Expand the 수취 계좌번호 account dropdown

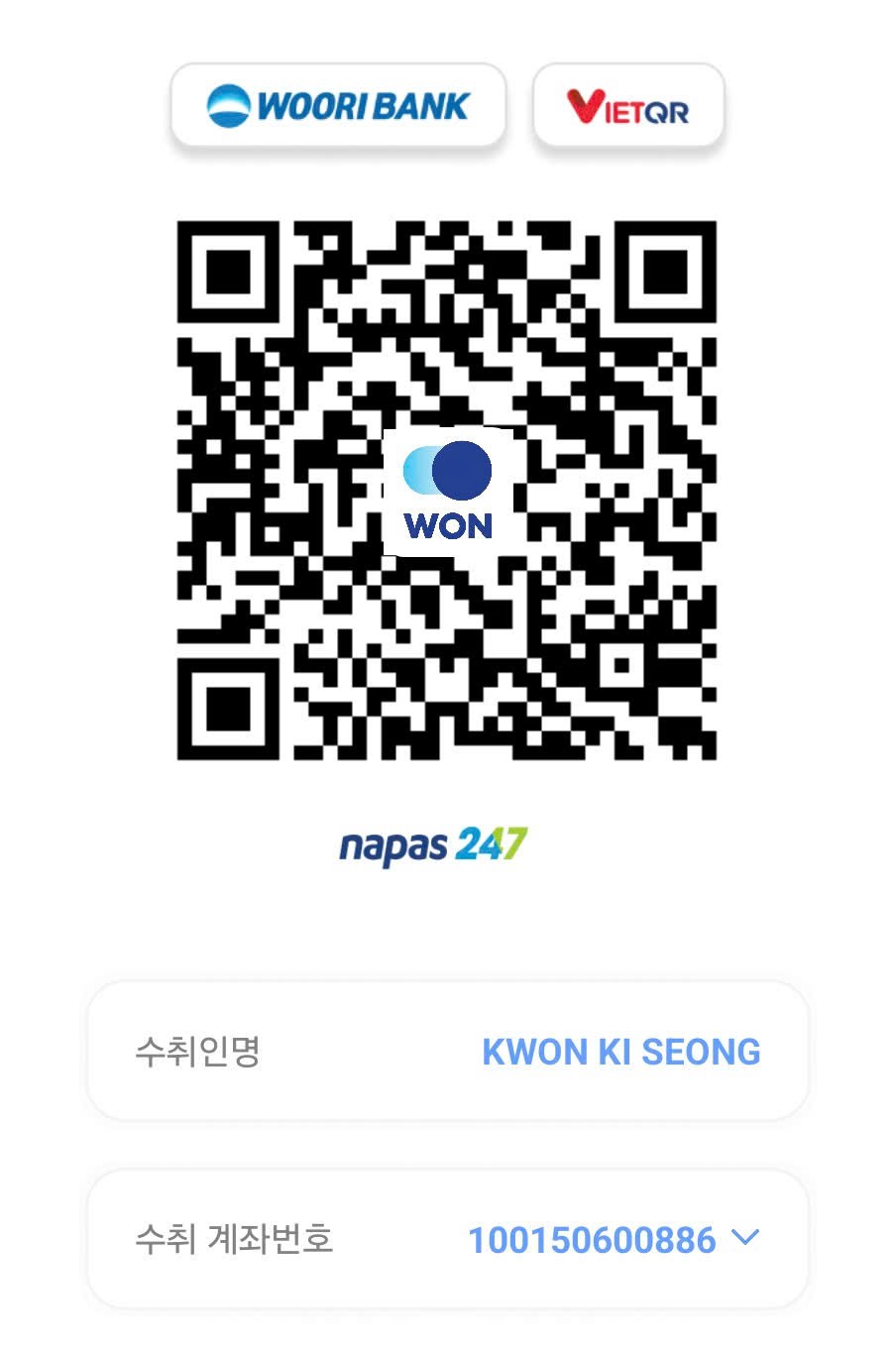pos(744,1237)
